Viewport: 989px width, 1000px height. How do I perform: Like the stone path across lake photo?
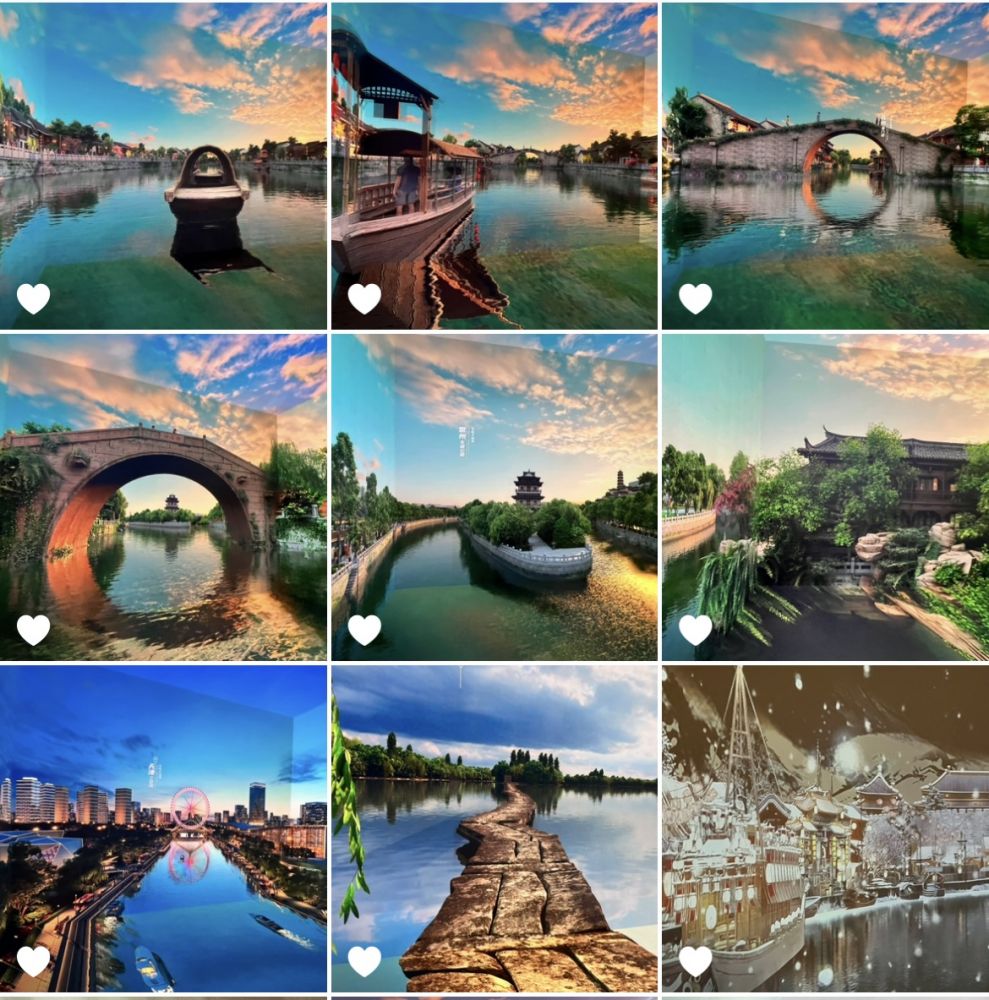[x=364, y=961]
